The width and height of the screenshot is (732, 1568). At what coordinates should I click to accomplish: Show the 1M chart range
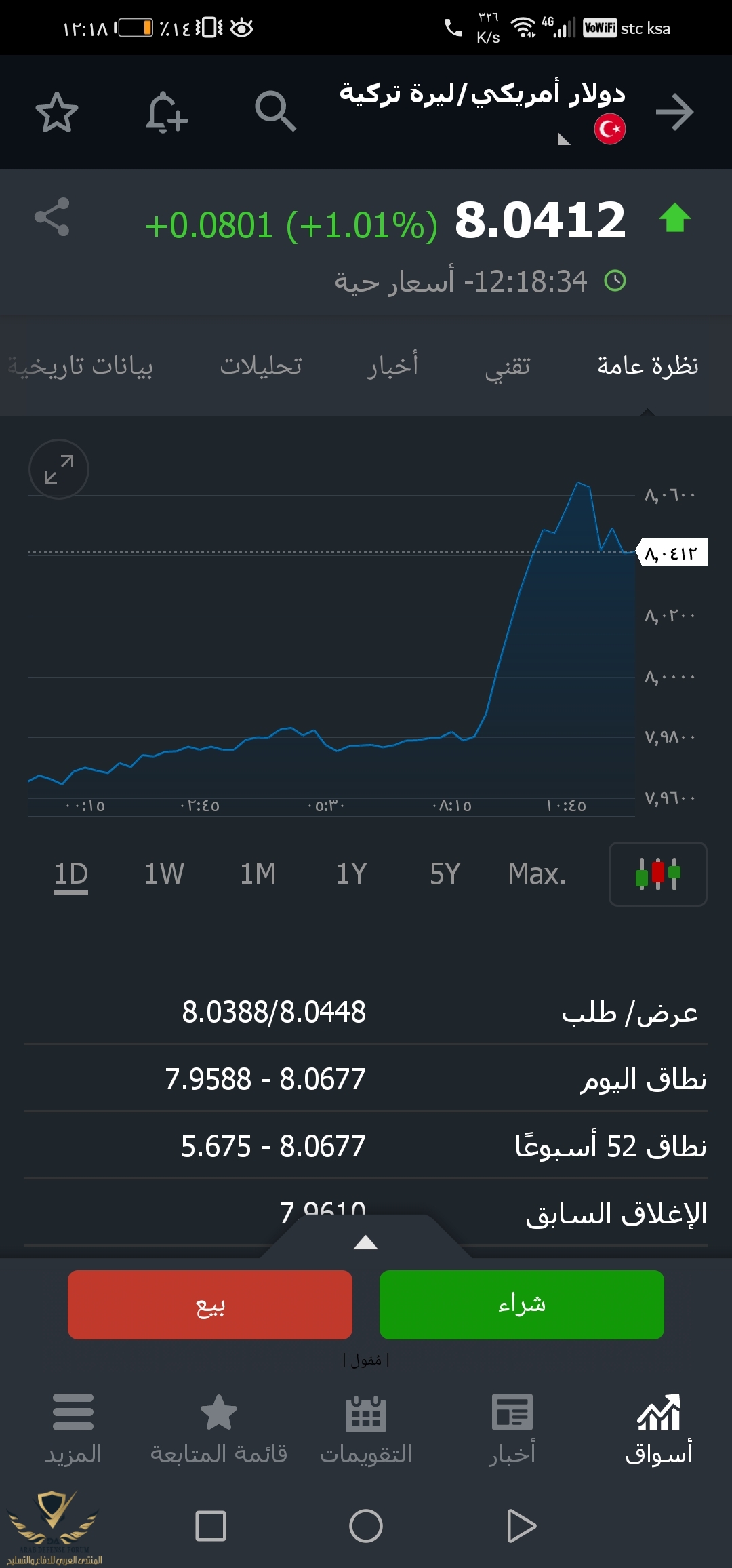(258, 874)
